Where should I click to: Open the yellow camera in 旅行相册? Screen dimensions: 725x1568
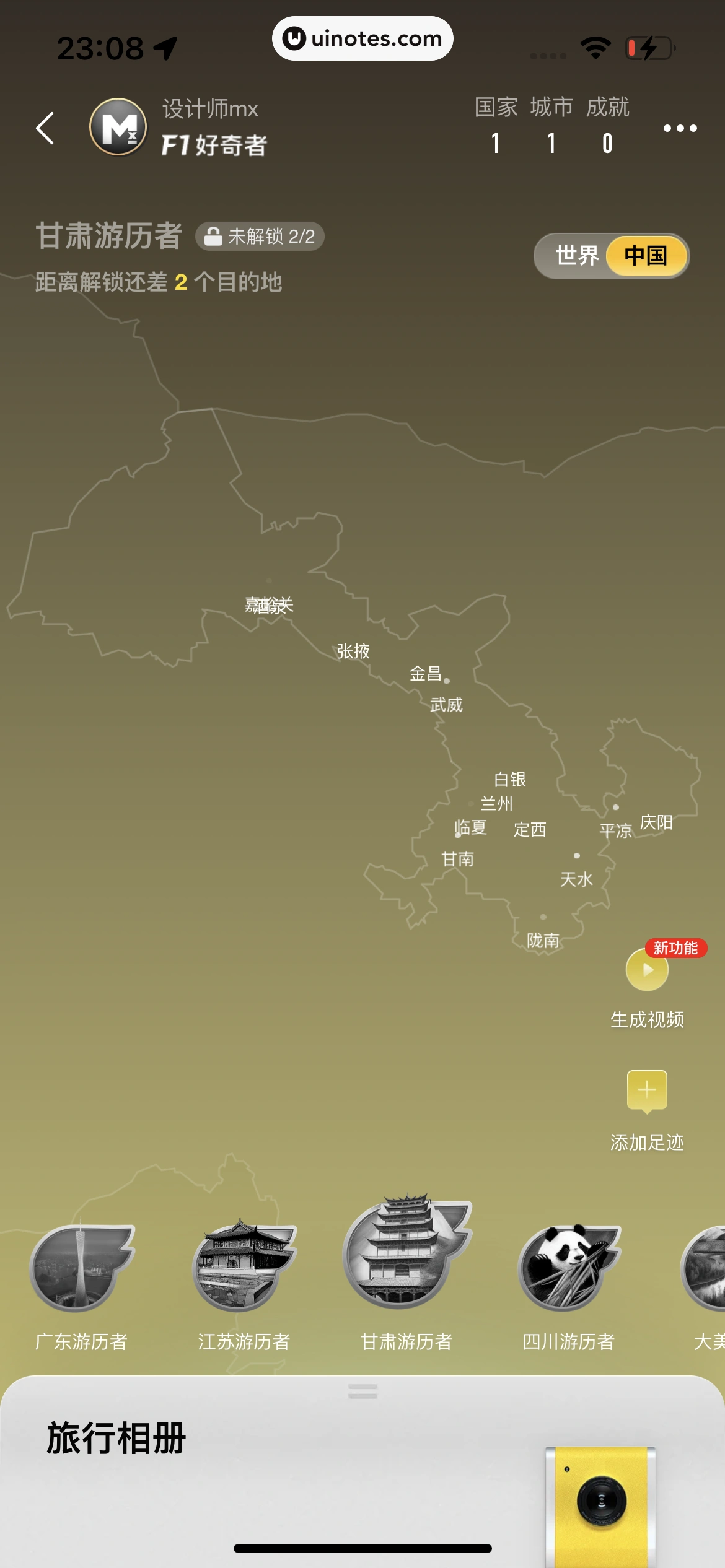pos(600,1504)
